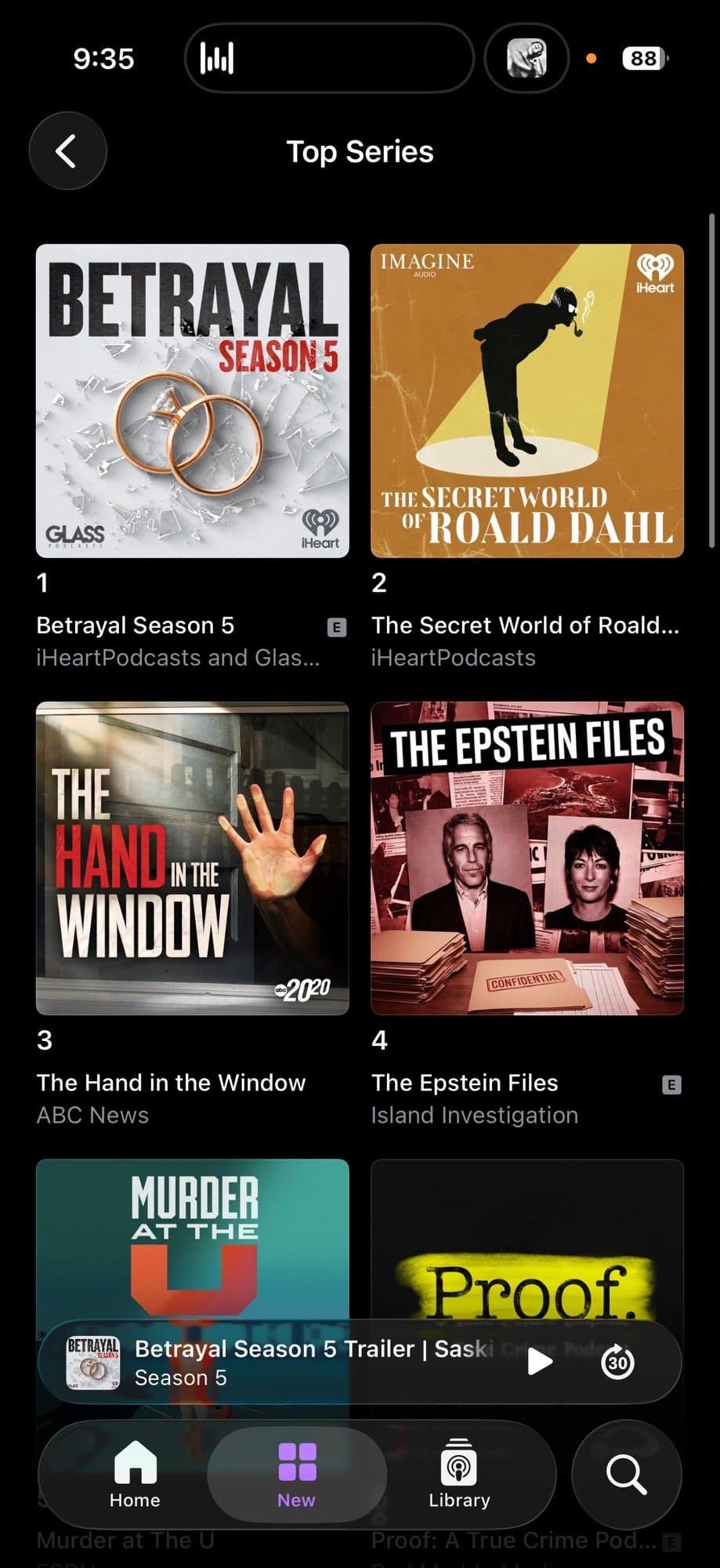This screenshot has height=1568, width=720.
Task: Select the New tab
Action: click(x=296, y=1475)
